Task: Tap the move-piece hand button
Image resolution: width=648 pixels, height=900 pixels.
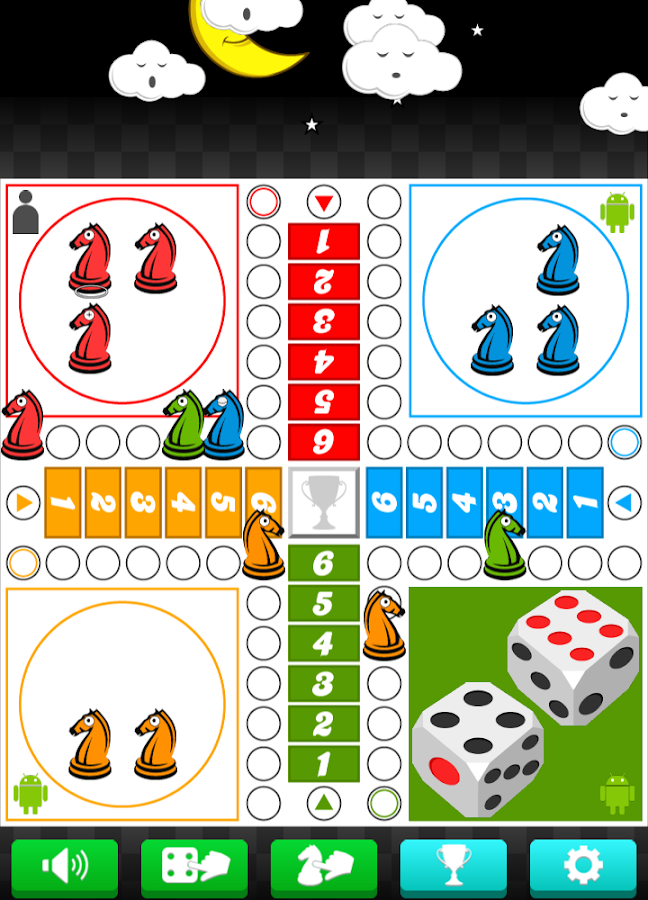Action: [324, 865]
